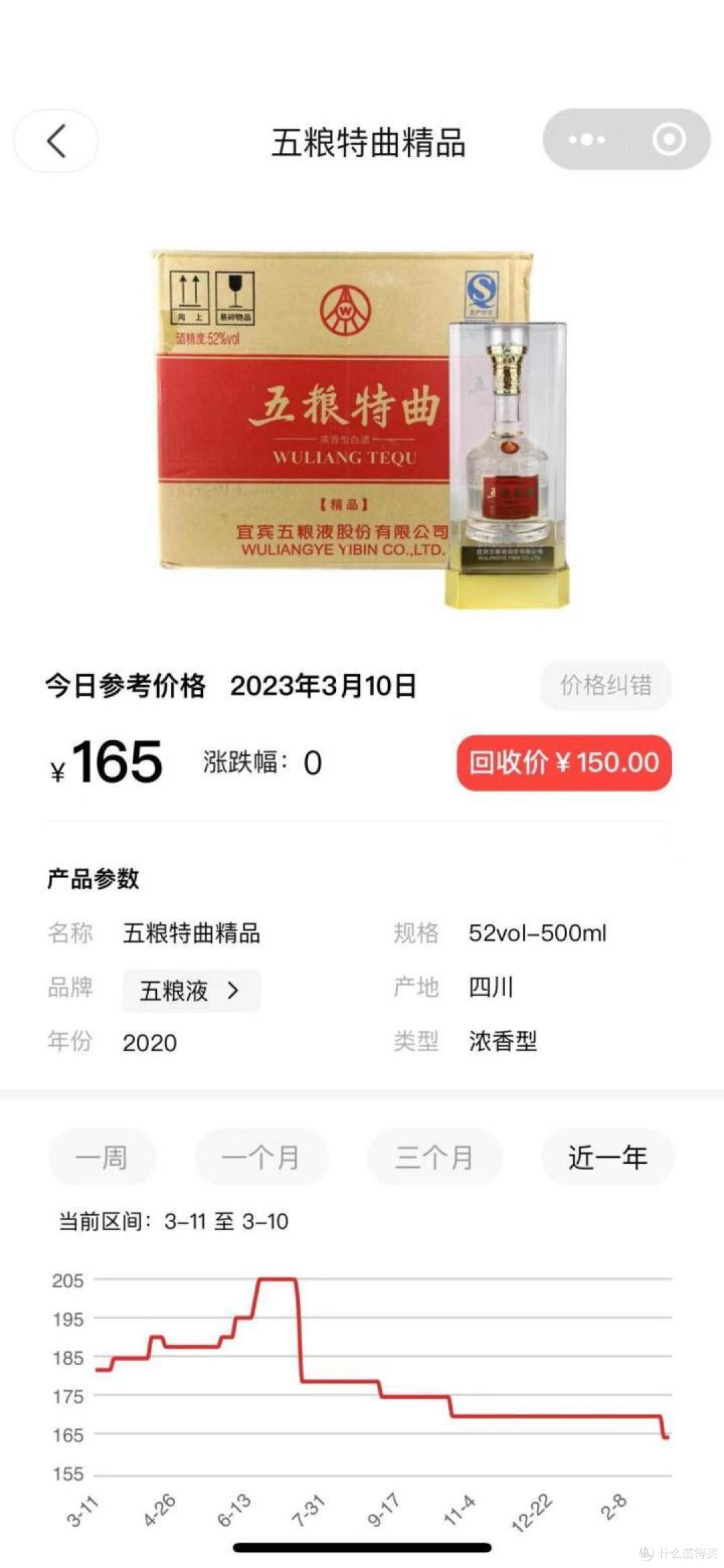Report a price error via 价格纠错
The image size is (724, 1568).
605,685
